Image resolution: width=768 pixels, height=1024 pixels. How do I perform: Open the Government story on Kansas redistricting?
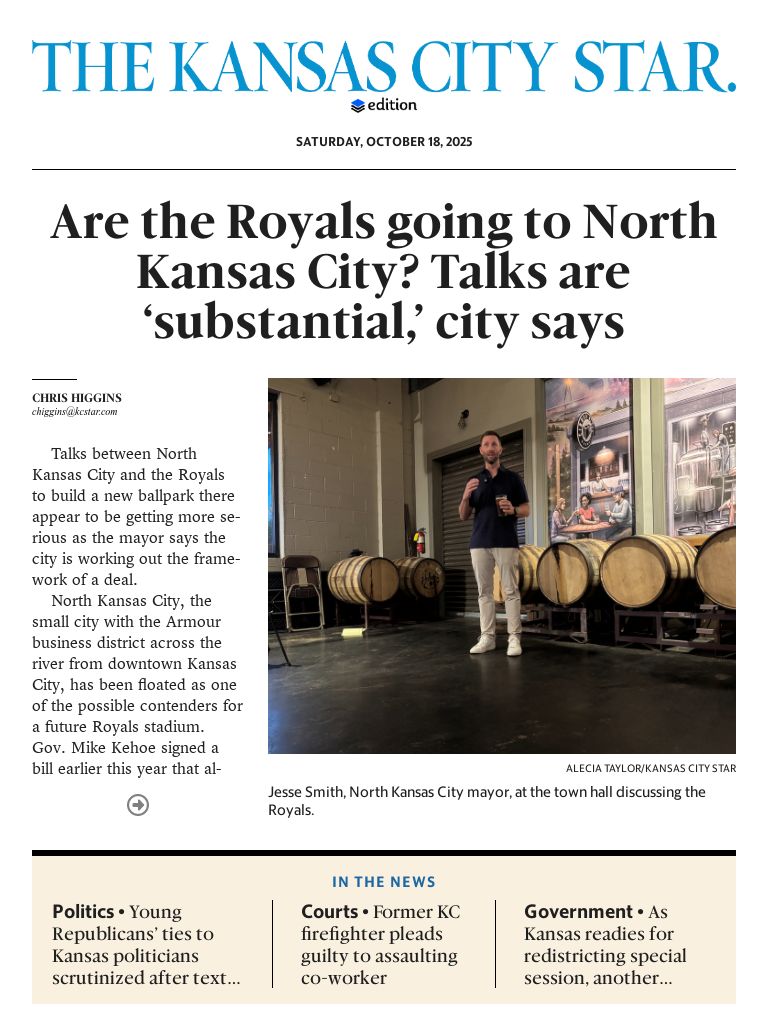[x=606, y=944]
